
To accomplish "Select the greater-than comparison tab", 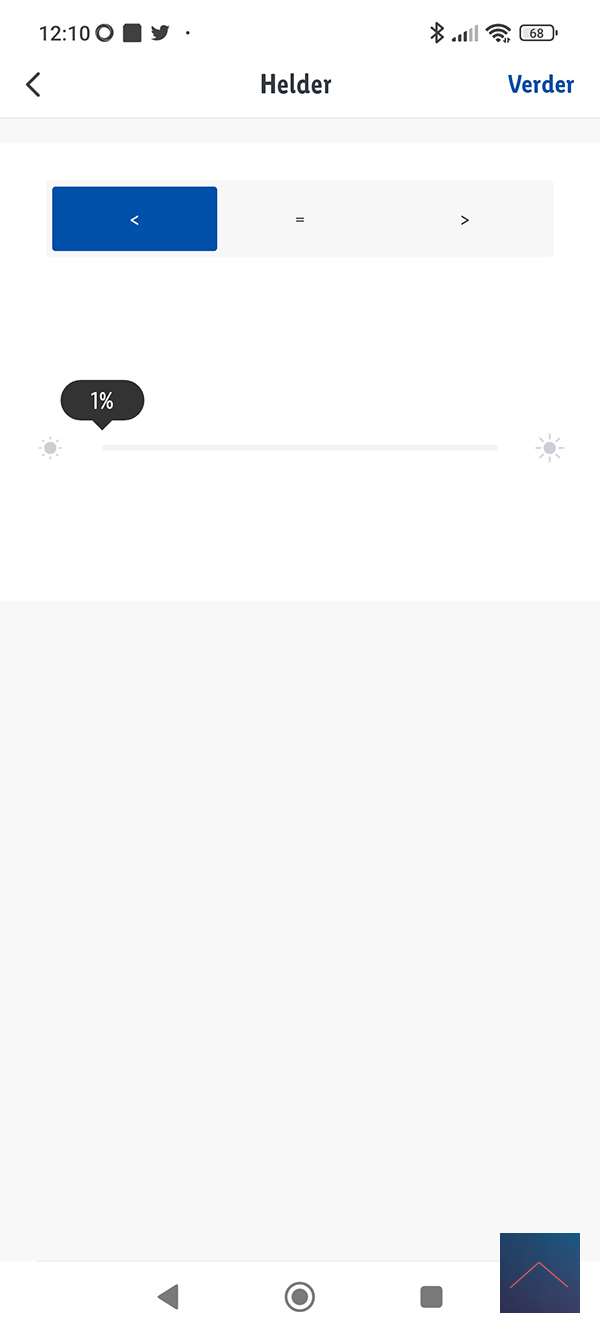I will [x=464, y=219].
